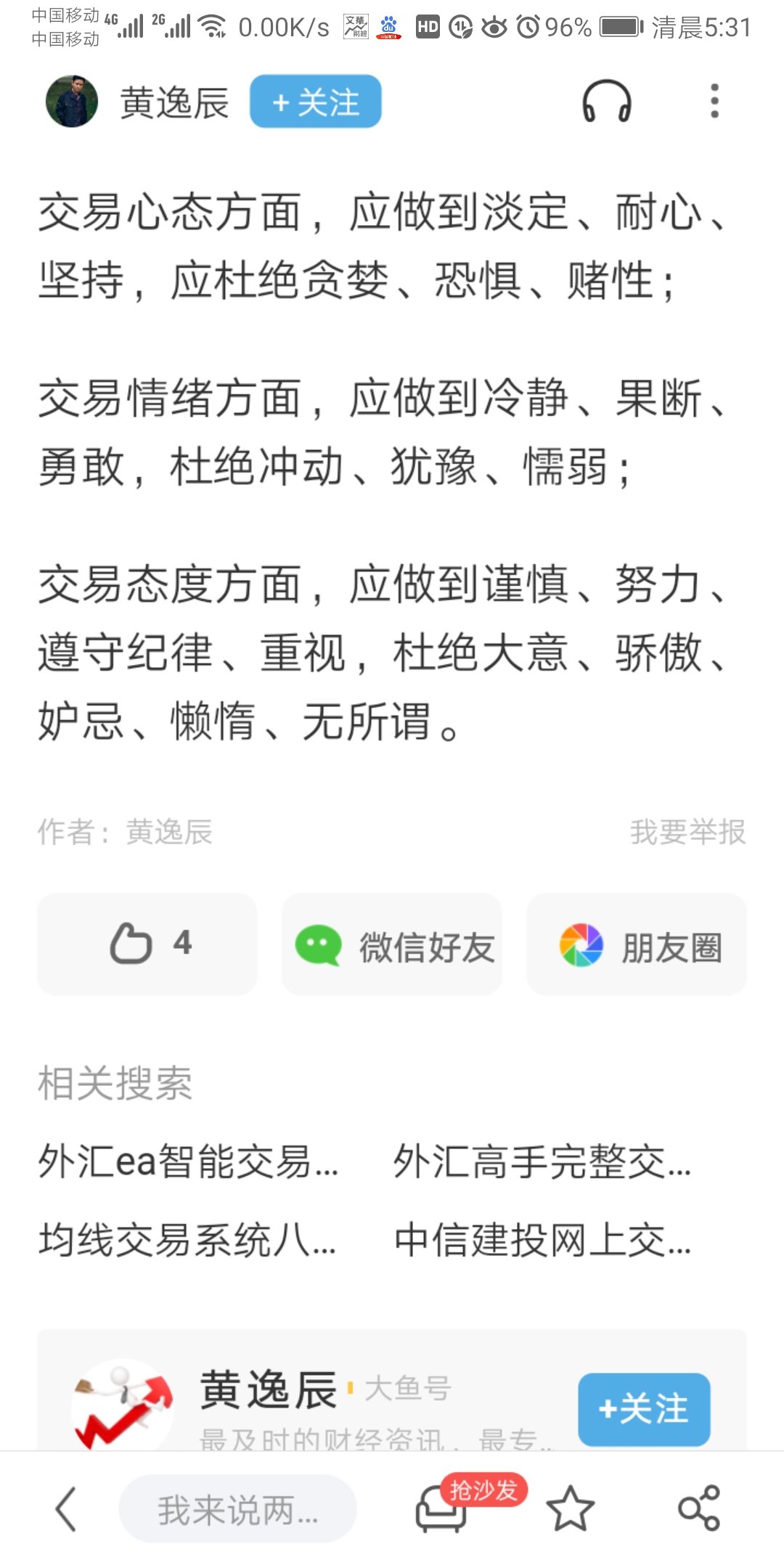This screenshot has height=1568, width=784.
Task: Share to 微信好友
Action: coord(392,945)
